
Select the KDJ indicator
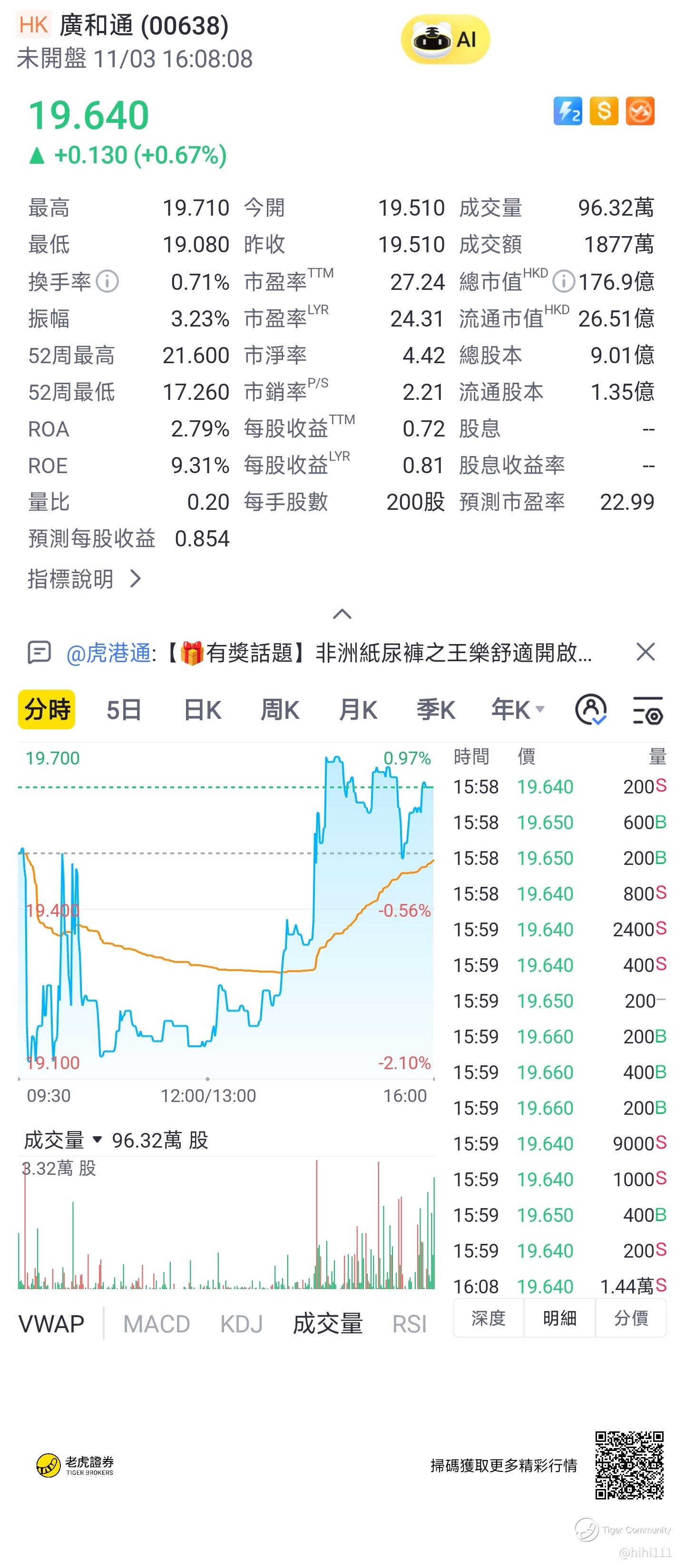click(241, 1324)
